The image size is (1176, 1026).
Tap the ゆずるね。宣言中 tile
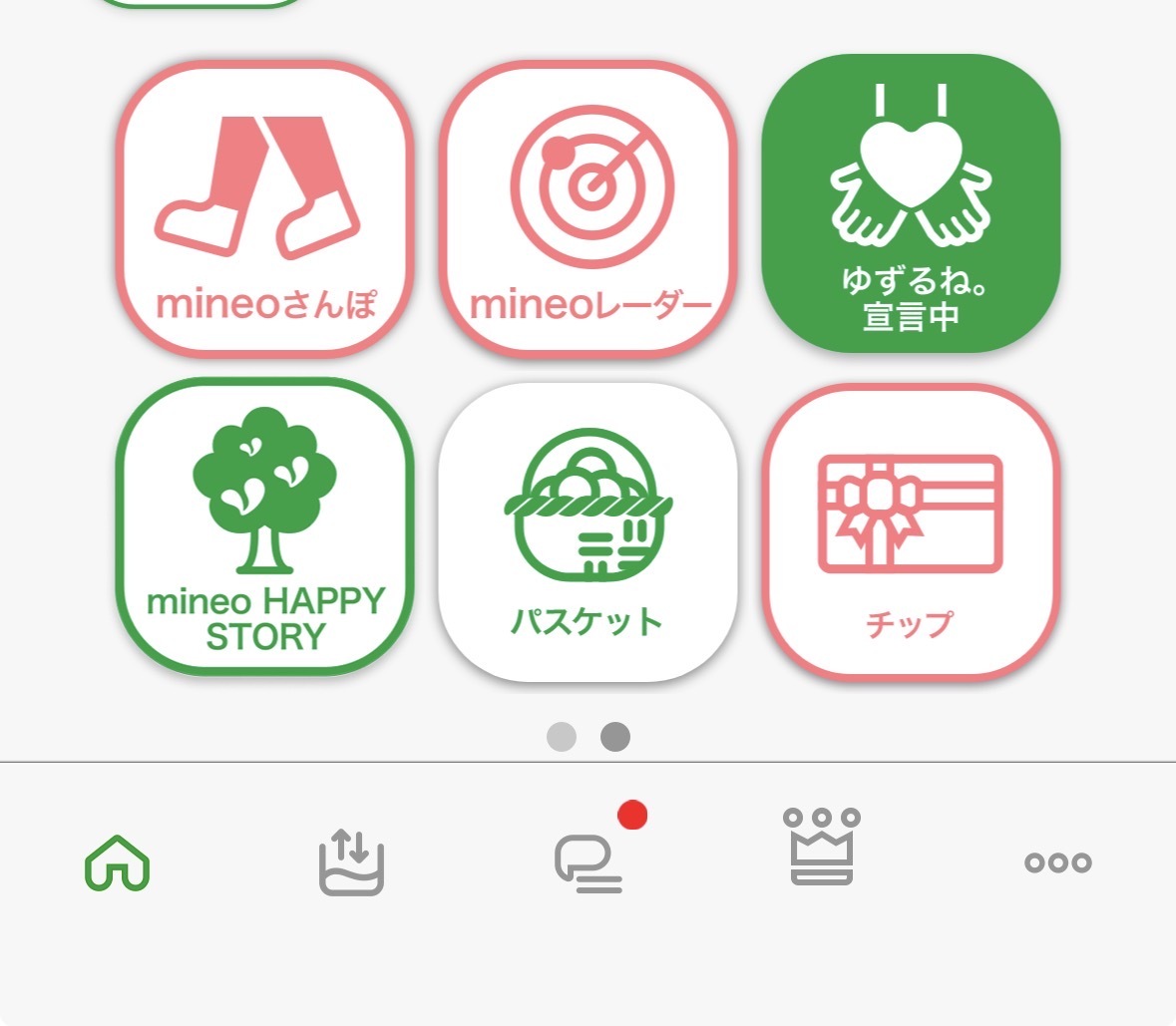[x=911, y=203]
